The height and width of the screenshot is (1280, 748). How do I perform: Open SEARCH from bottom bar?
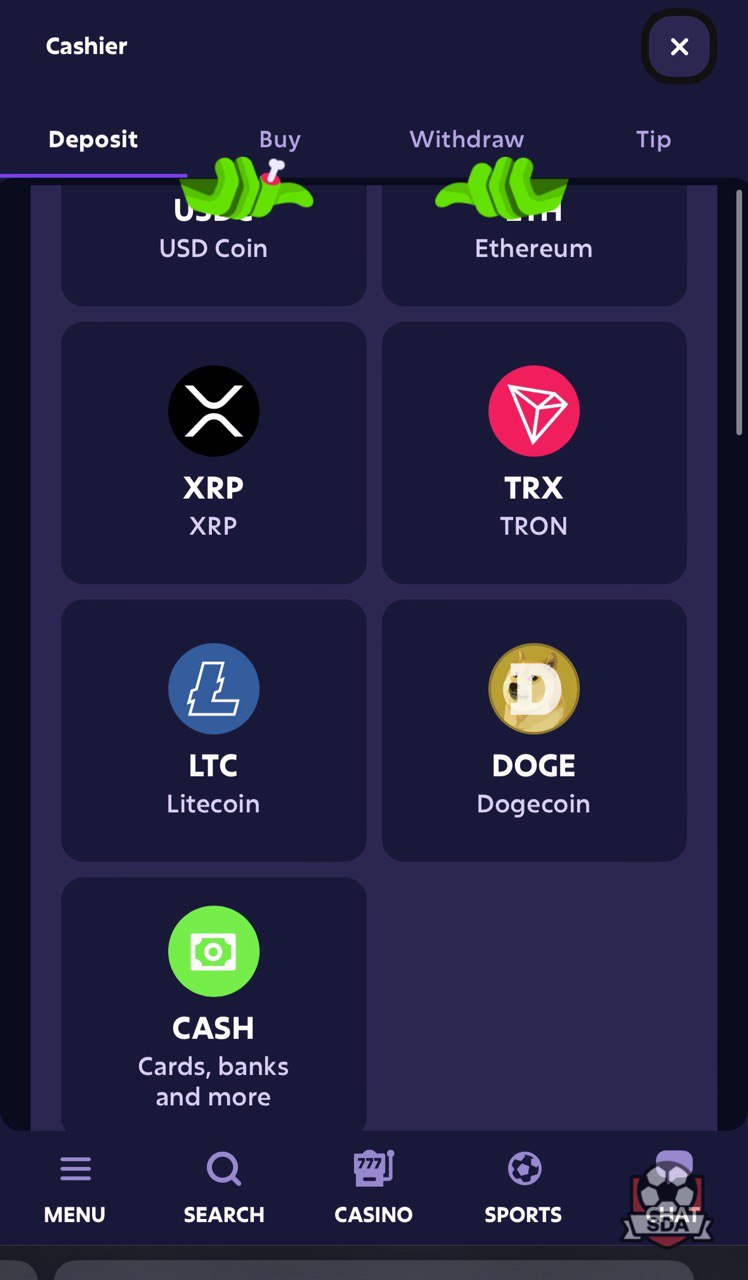224,1190
